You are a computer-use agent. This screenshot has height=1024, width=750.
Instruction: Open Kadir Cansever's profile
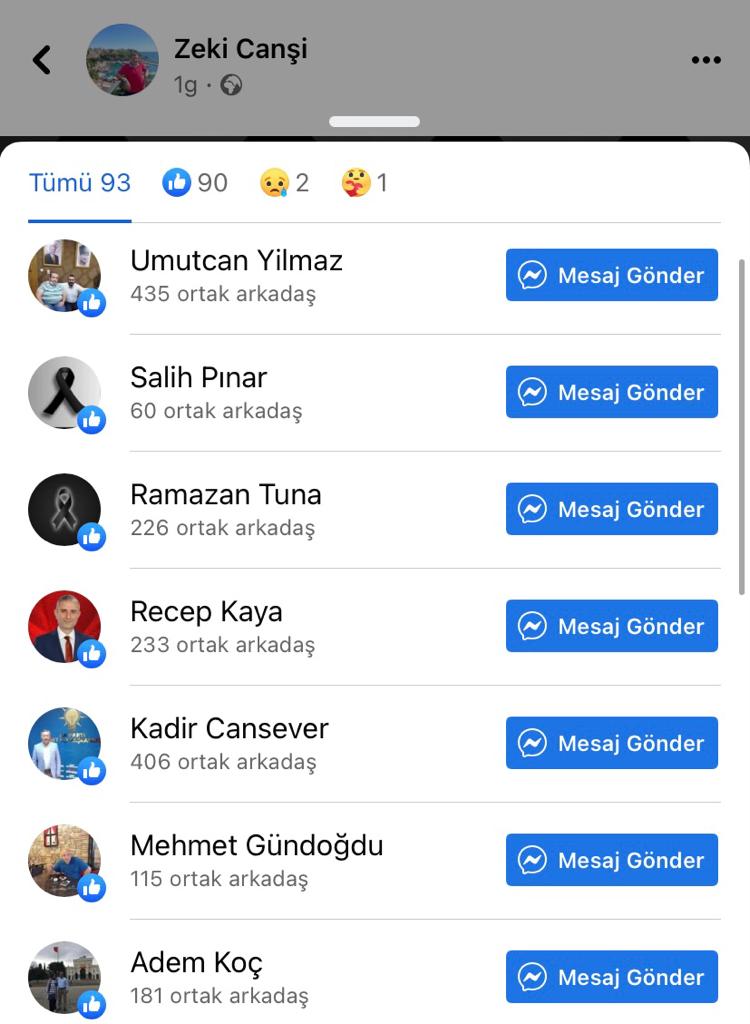click(x=229, y=729)
